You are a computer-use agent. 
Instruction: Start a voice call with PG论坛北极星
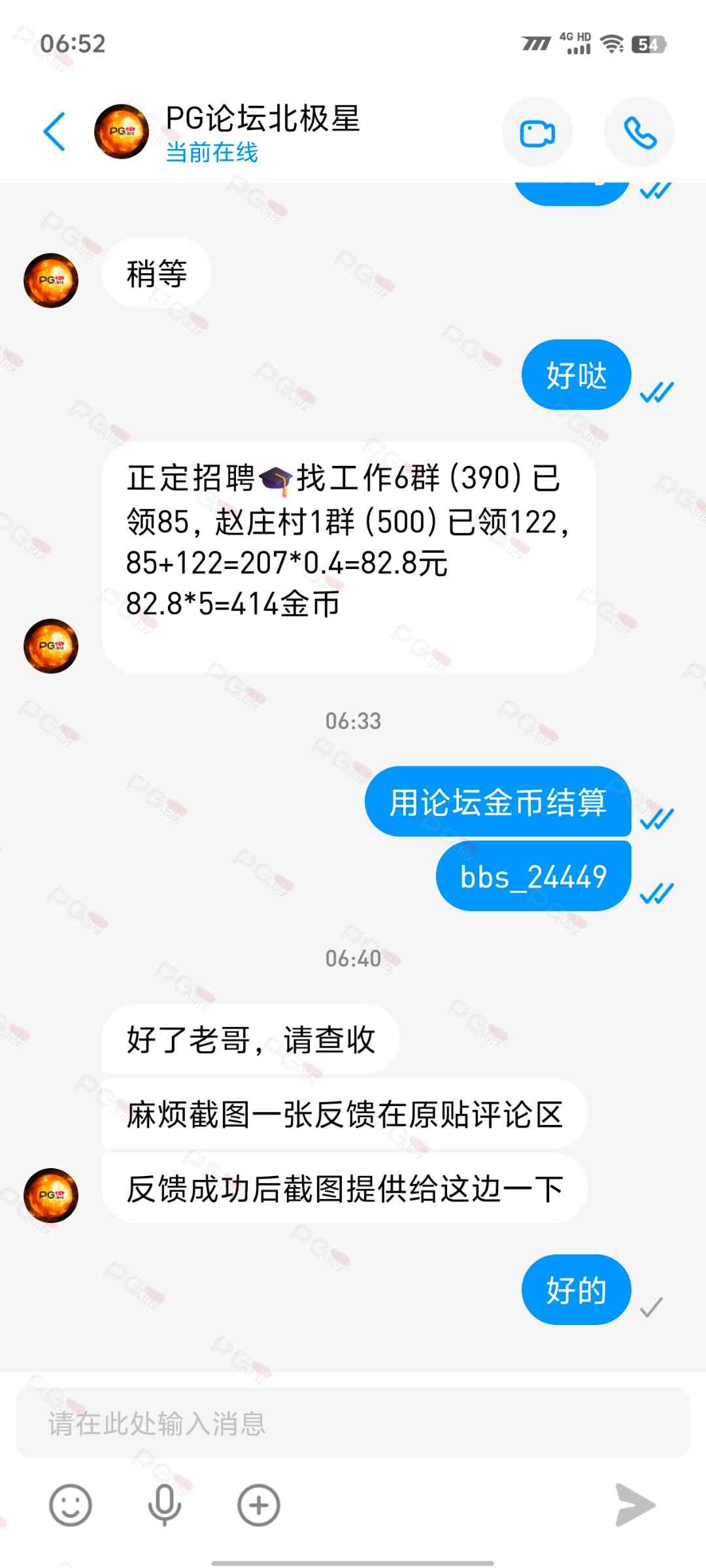point(639,133)
